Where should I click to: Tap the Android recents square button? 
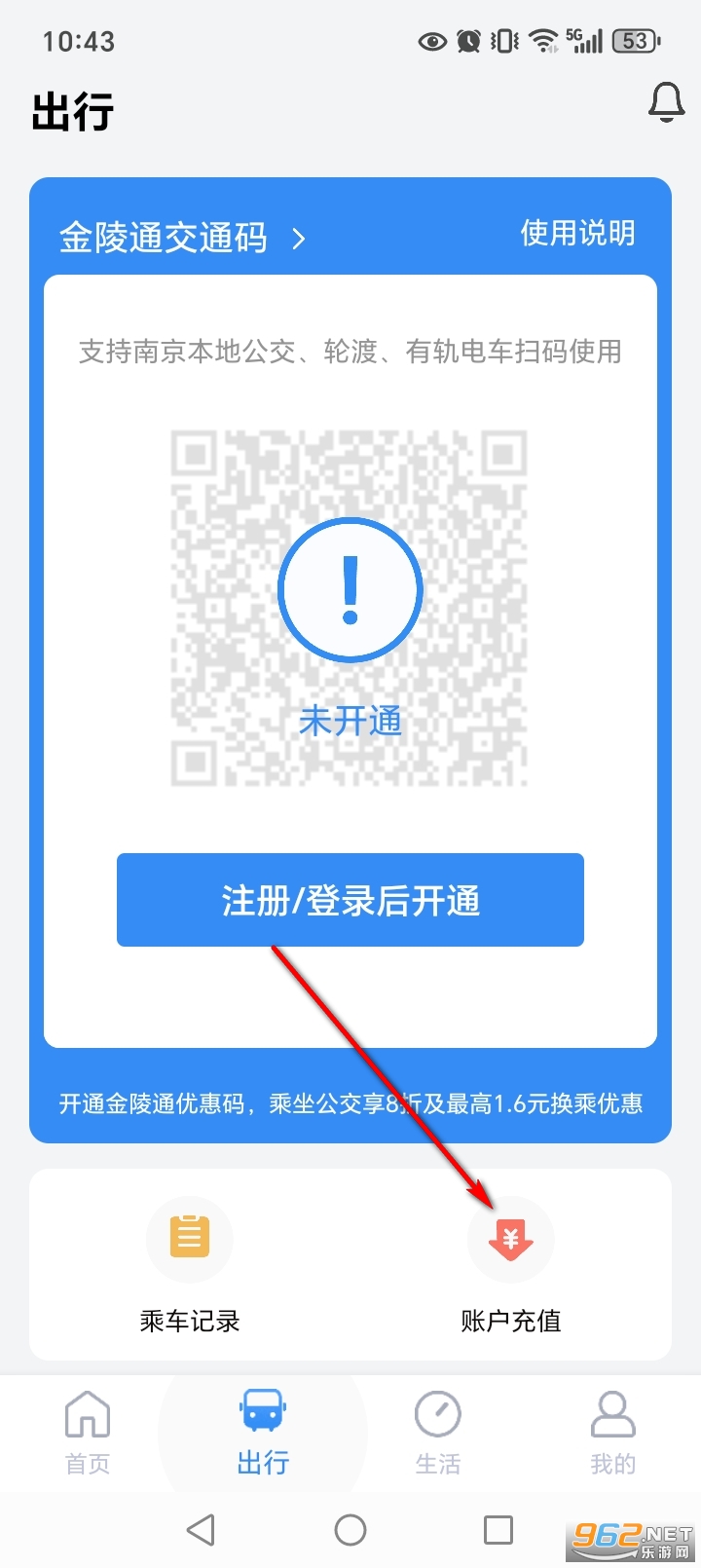499,1530
